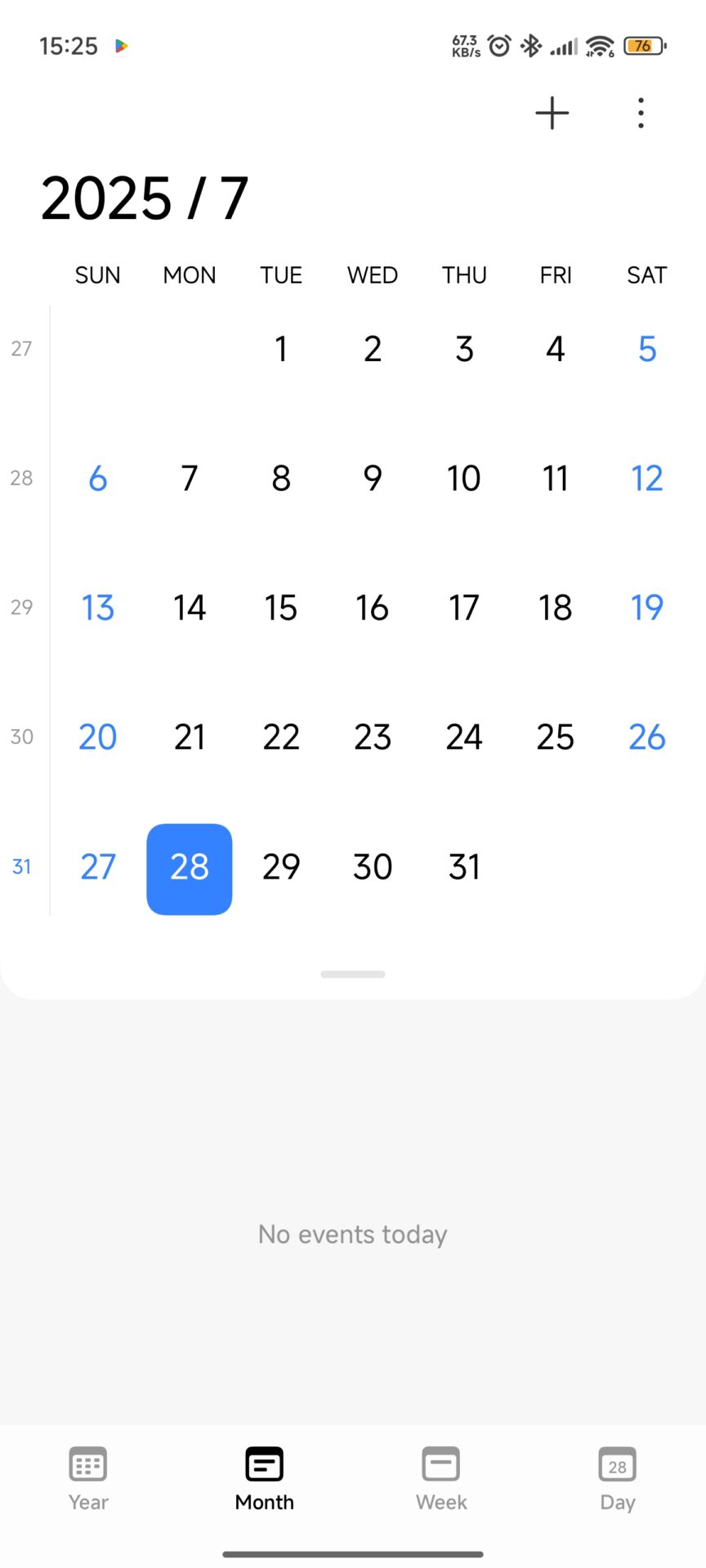Choose July 10 in the month grid

pos(464,479)
